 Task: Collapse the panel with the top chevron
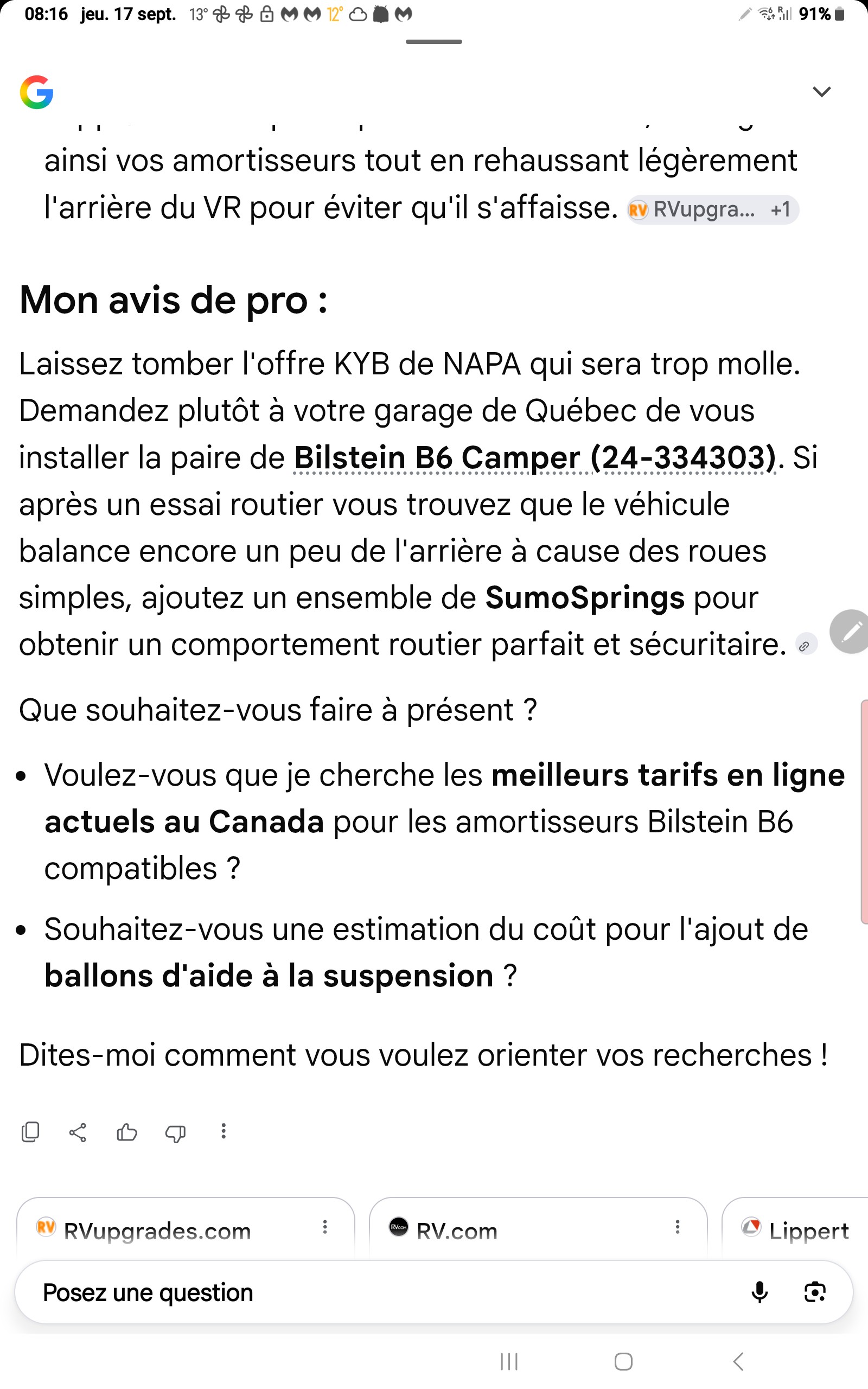821,92
